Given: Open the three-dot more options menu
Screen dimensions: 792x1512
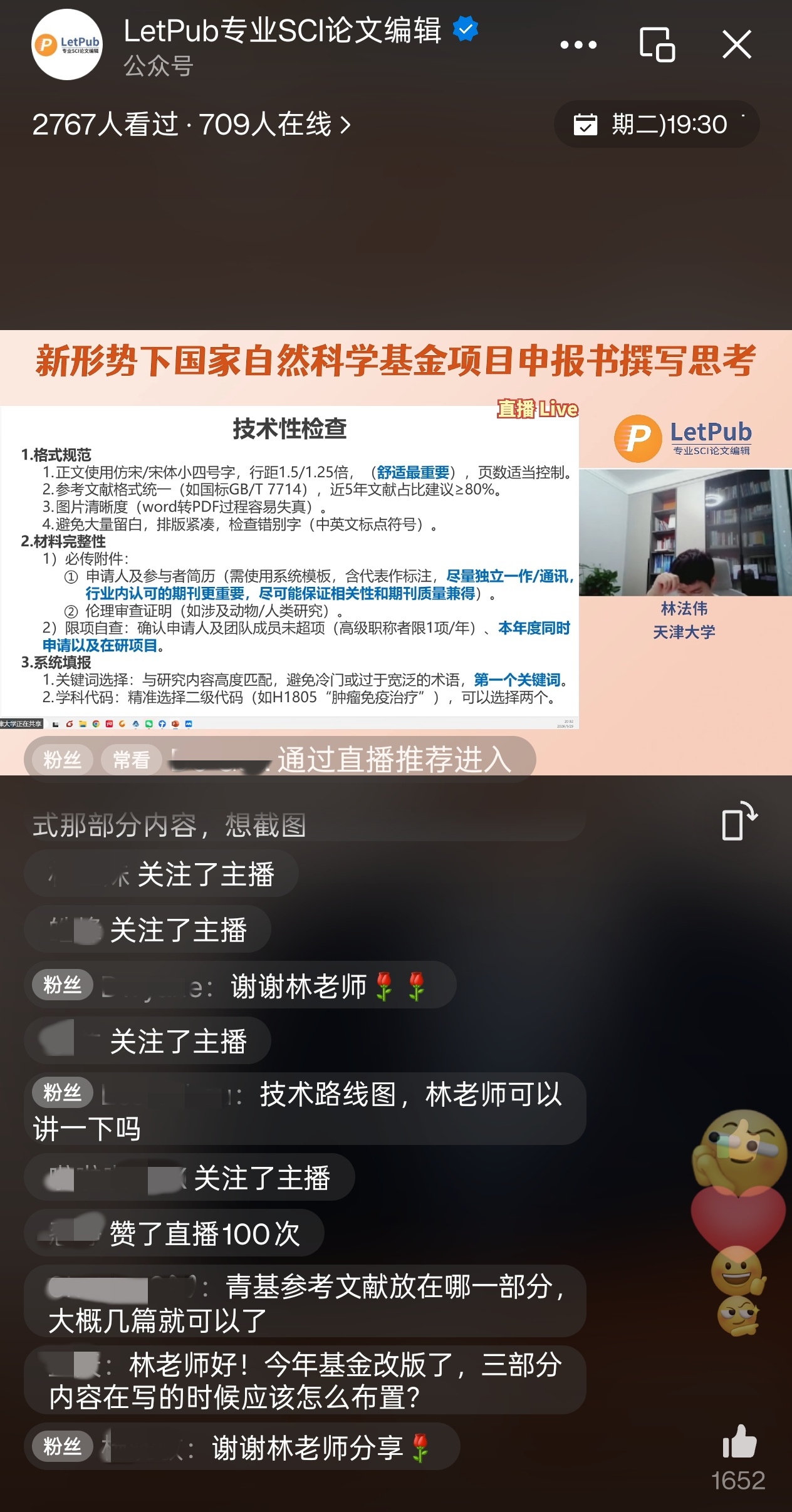Looking at the screenshot, I should pos(578,45).
